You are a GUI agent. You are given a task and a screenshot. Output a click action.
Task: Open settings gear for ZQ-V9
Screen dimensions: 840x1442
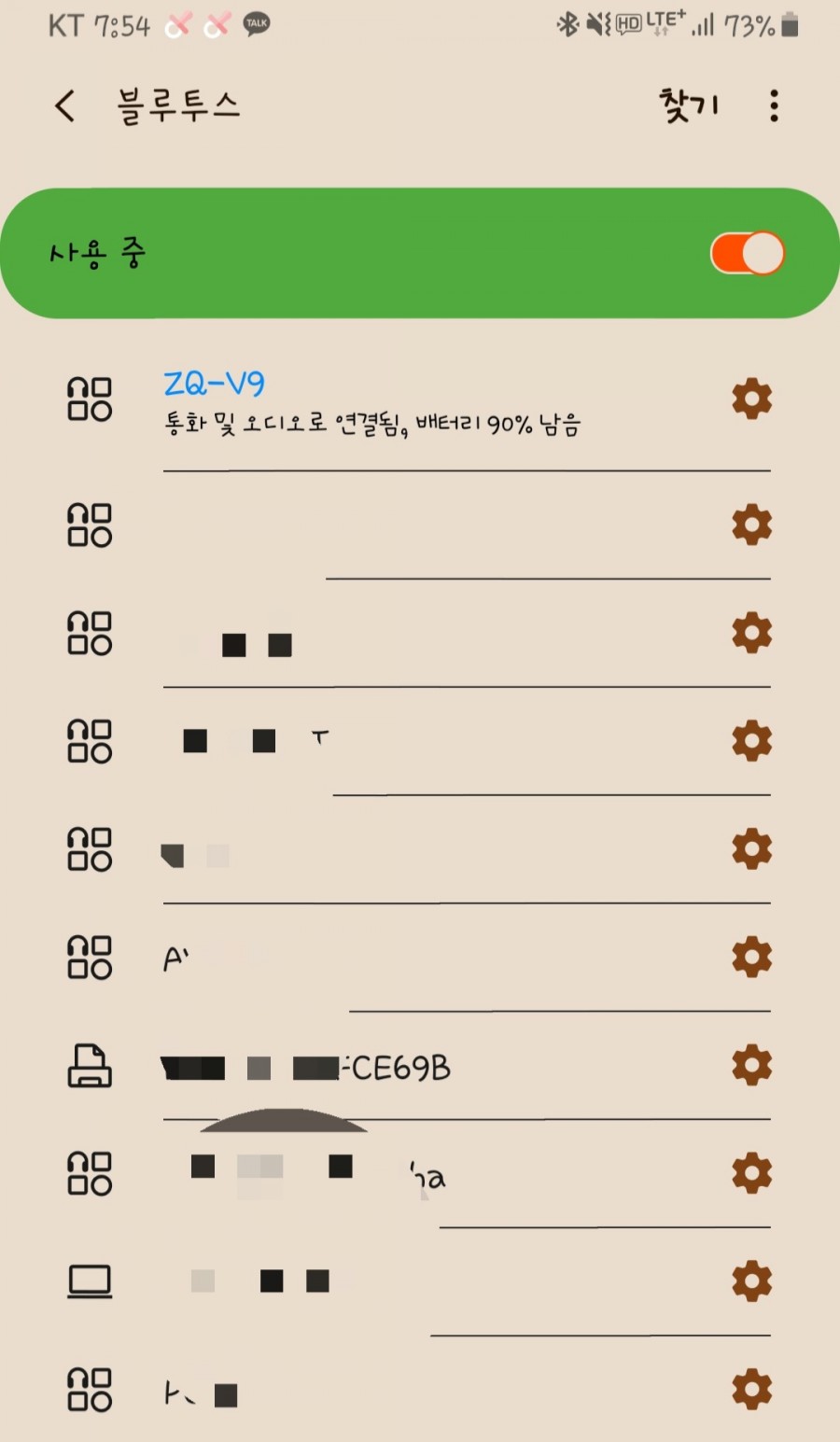751,399
